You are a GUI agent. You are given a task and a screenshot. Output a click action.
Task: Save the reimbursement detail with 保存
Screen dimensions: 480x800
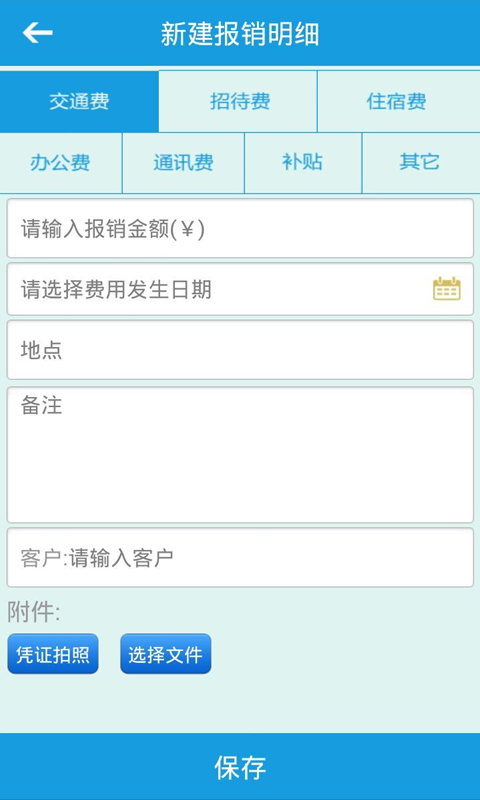coord(240,766)
